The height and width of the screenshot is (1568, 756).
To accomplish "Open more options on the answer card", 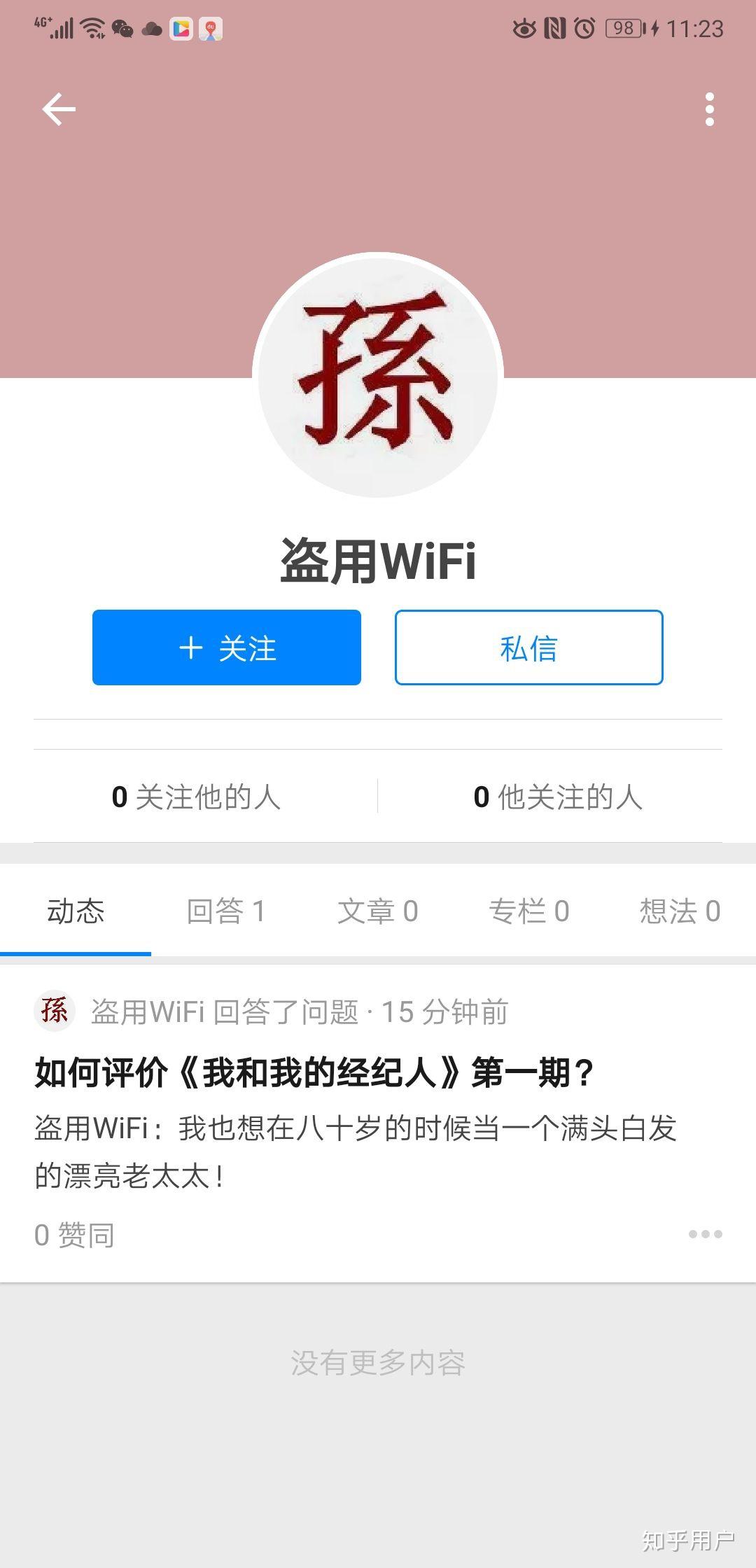I will (705, 1234).
